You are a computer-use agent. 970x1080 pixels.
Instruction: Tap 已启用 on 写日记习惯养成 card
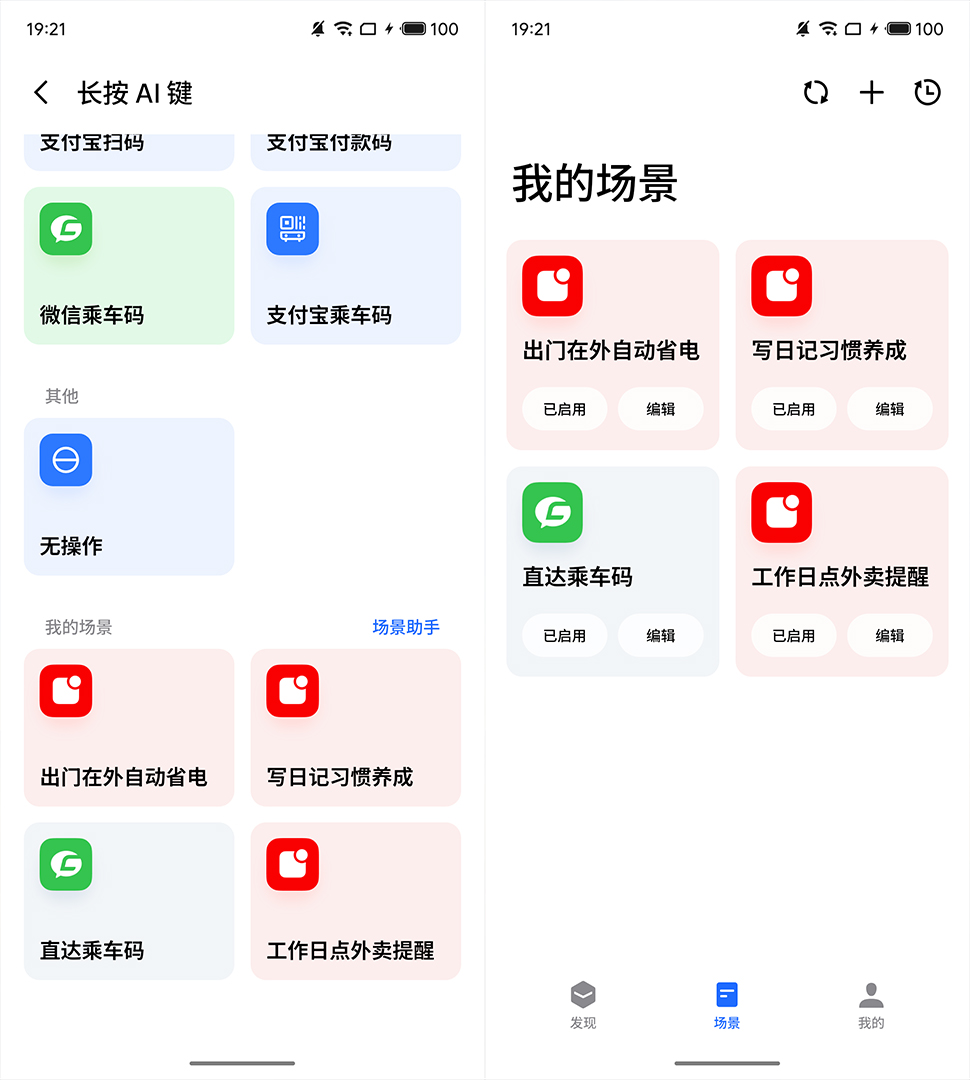(794, 409)
